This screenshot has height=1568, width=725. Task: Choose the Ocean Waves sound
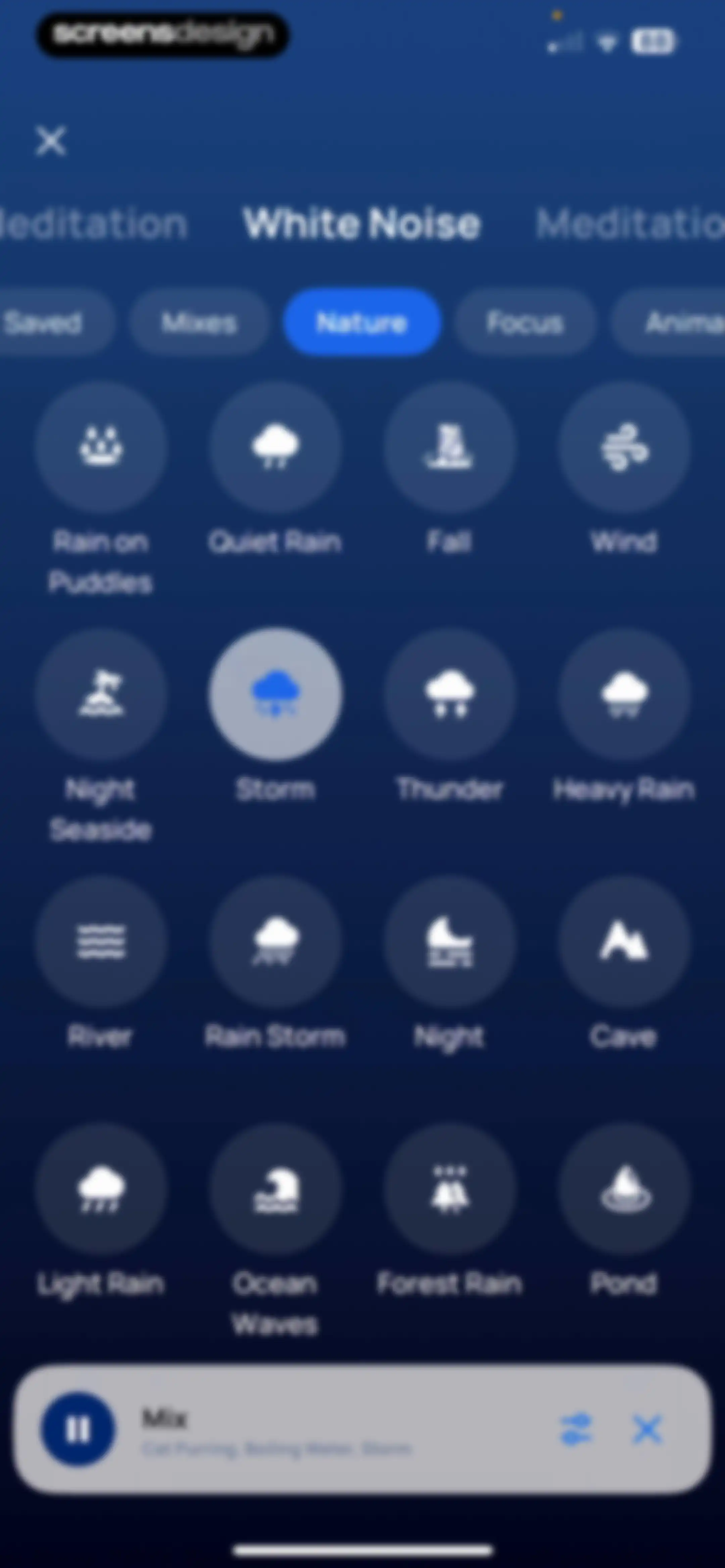point(276,1189)
